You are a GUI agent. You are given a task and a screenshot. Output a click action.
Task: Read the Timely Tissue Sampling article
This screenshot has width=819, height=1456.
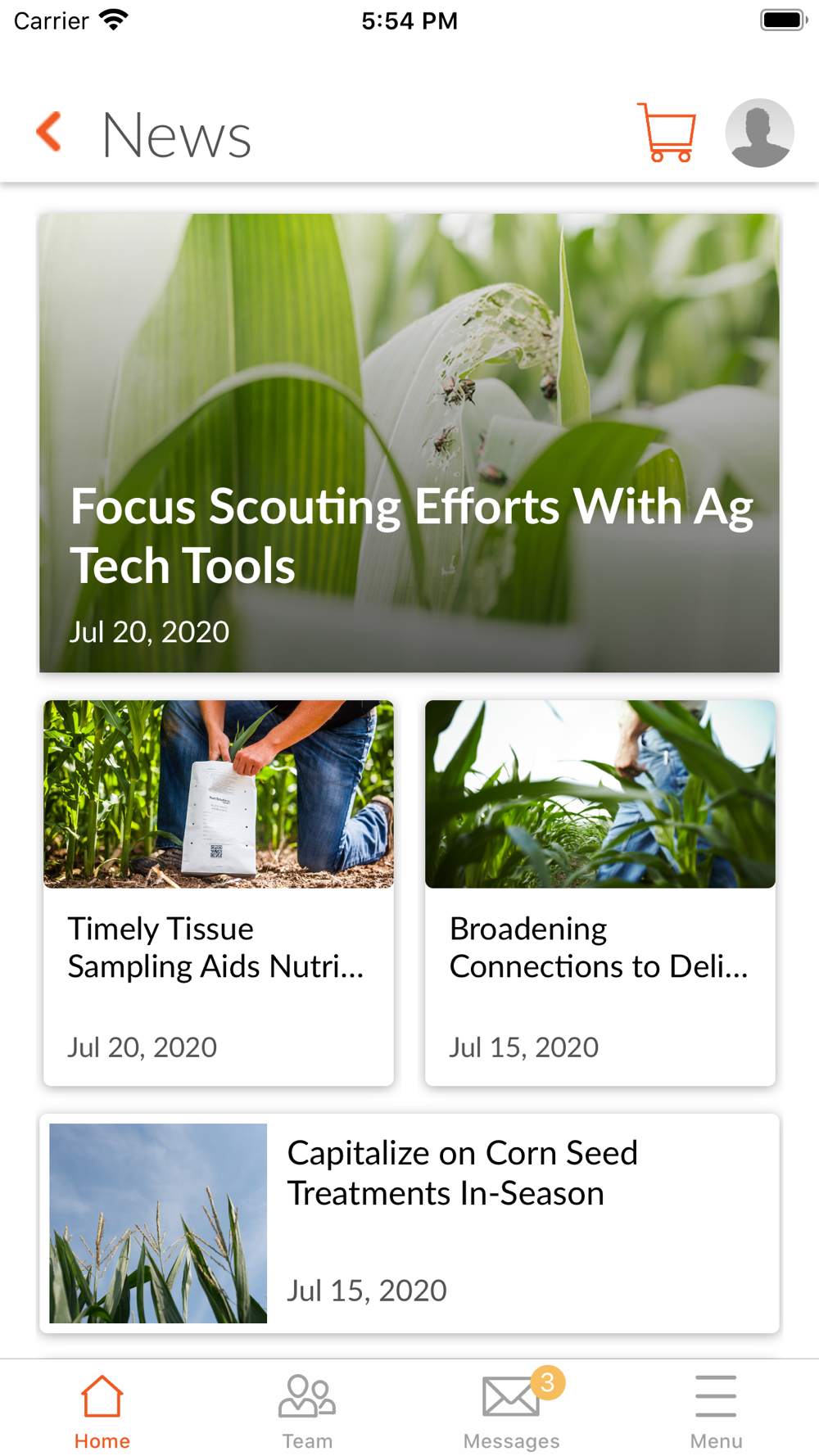point(219,893)
